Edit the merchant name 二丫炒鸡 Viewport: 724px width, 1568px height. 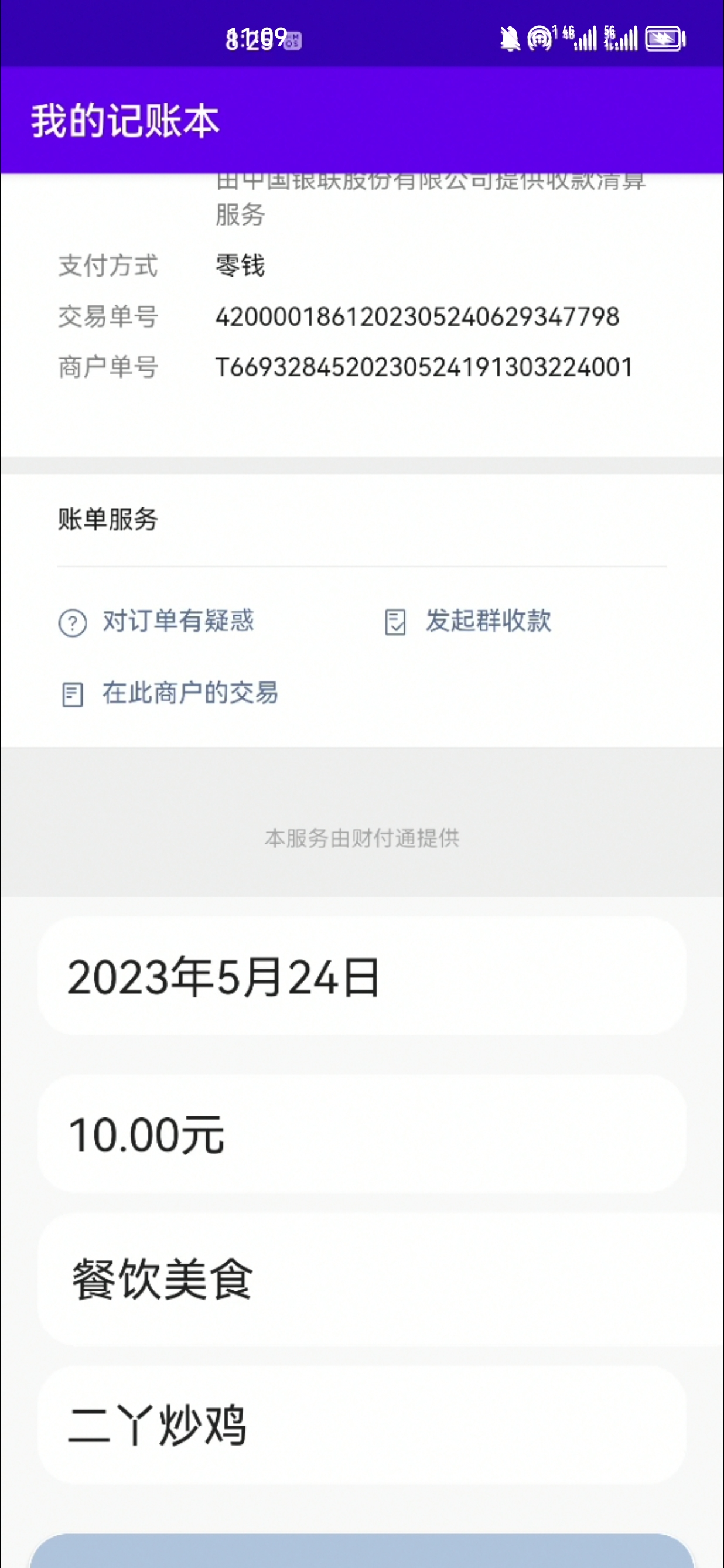361,1424
